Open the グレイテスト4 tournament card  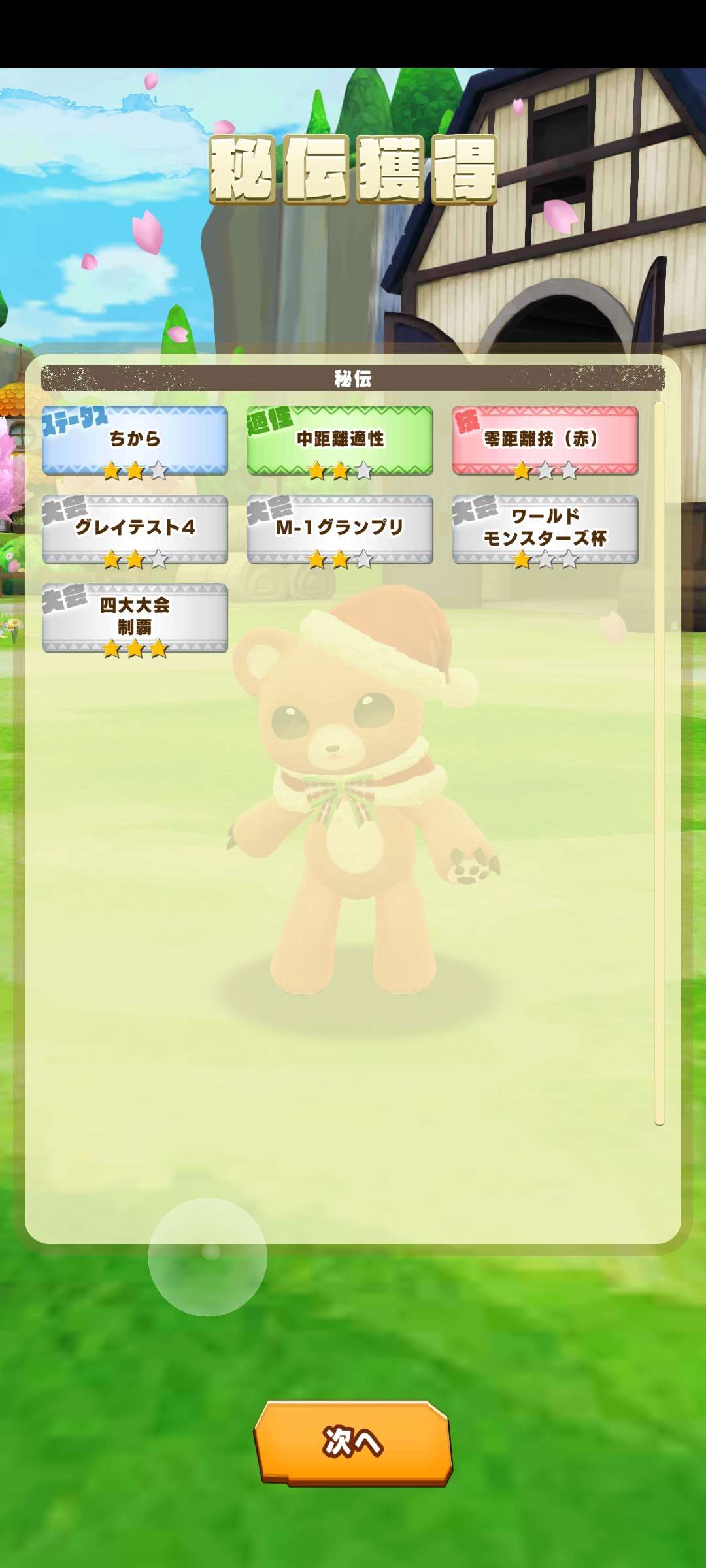click(135, 529)
